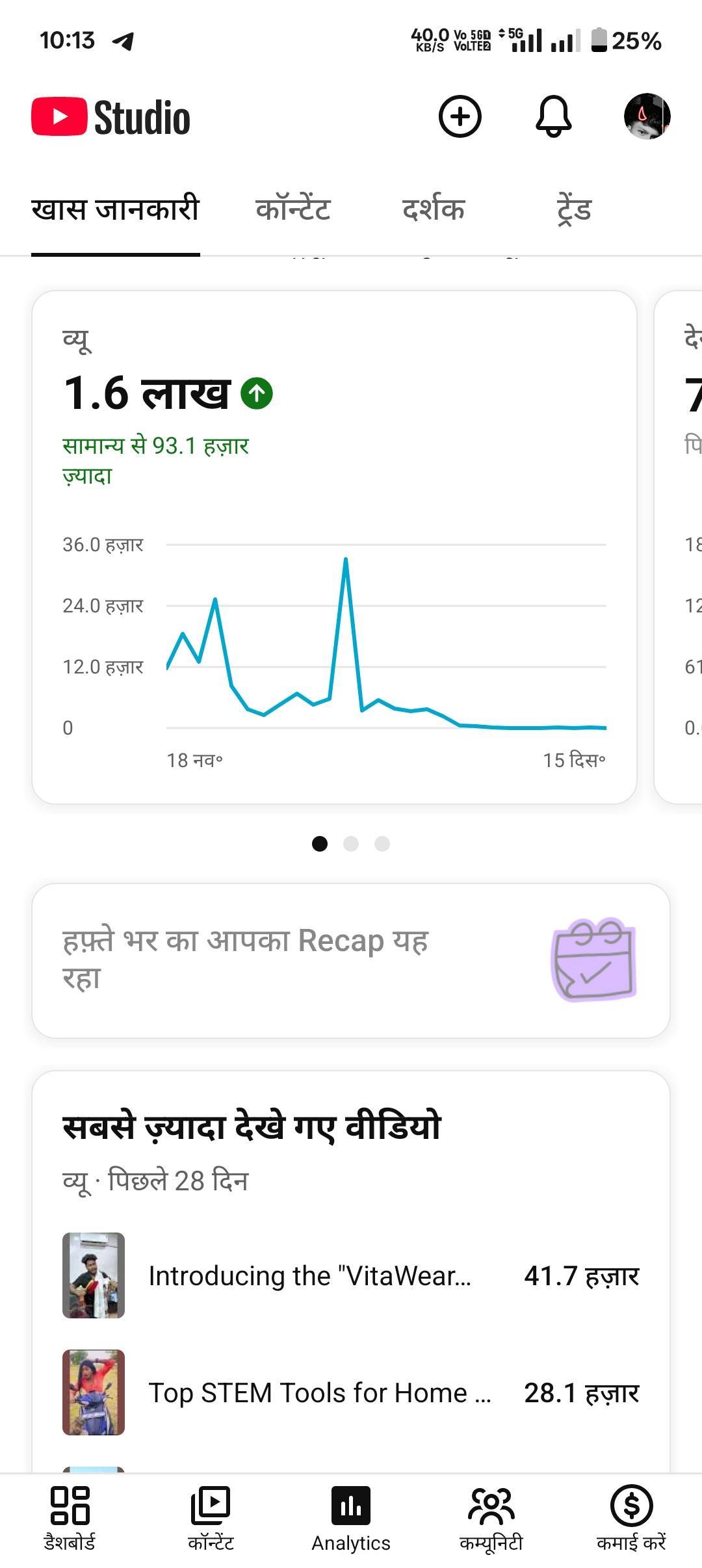Open the Introducing the "VitaWear" video
Screen dimensions: 702x1568
(x=309, y=1275)
